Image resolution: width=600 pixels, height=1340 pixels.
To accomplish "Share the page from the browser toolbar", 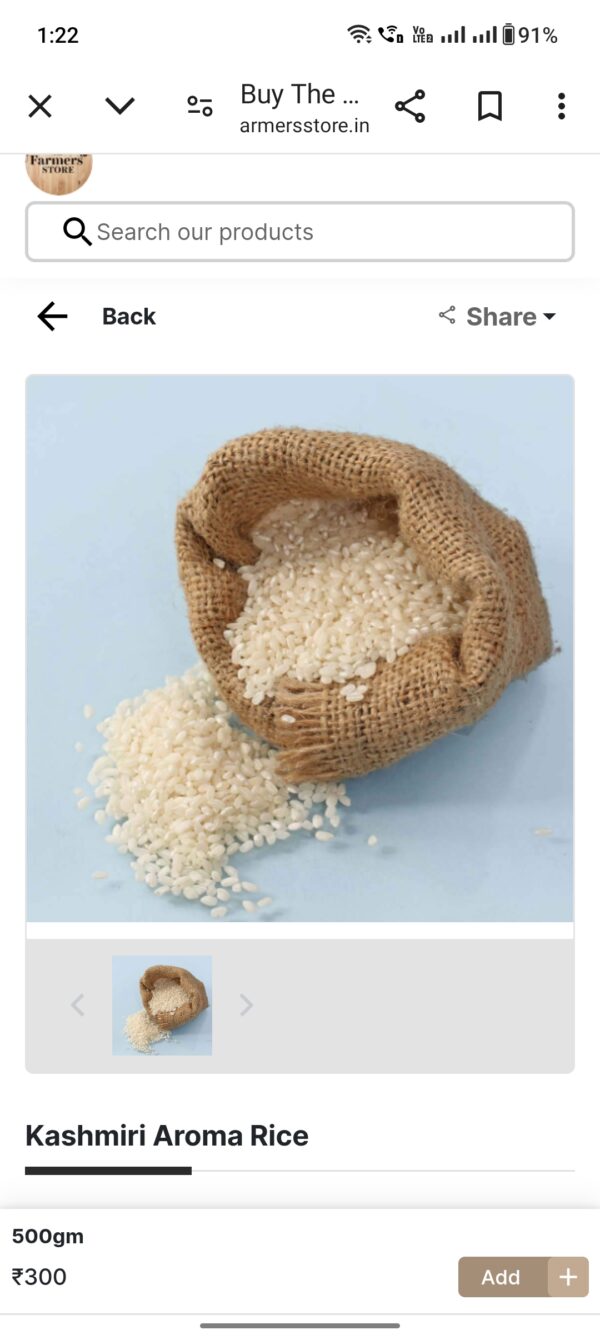I will tap(410, 106).
